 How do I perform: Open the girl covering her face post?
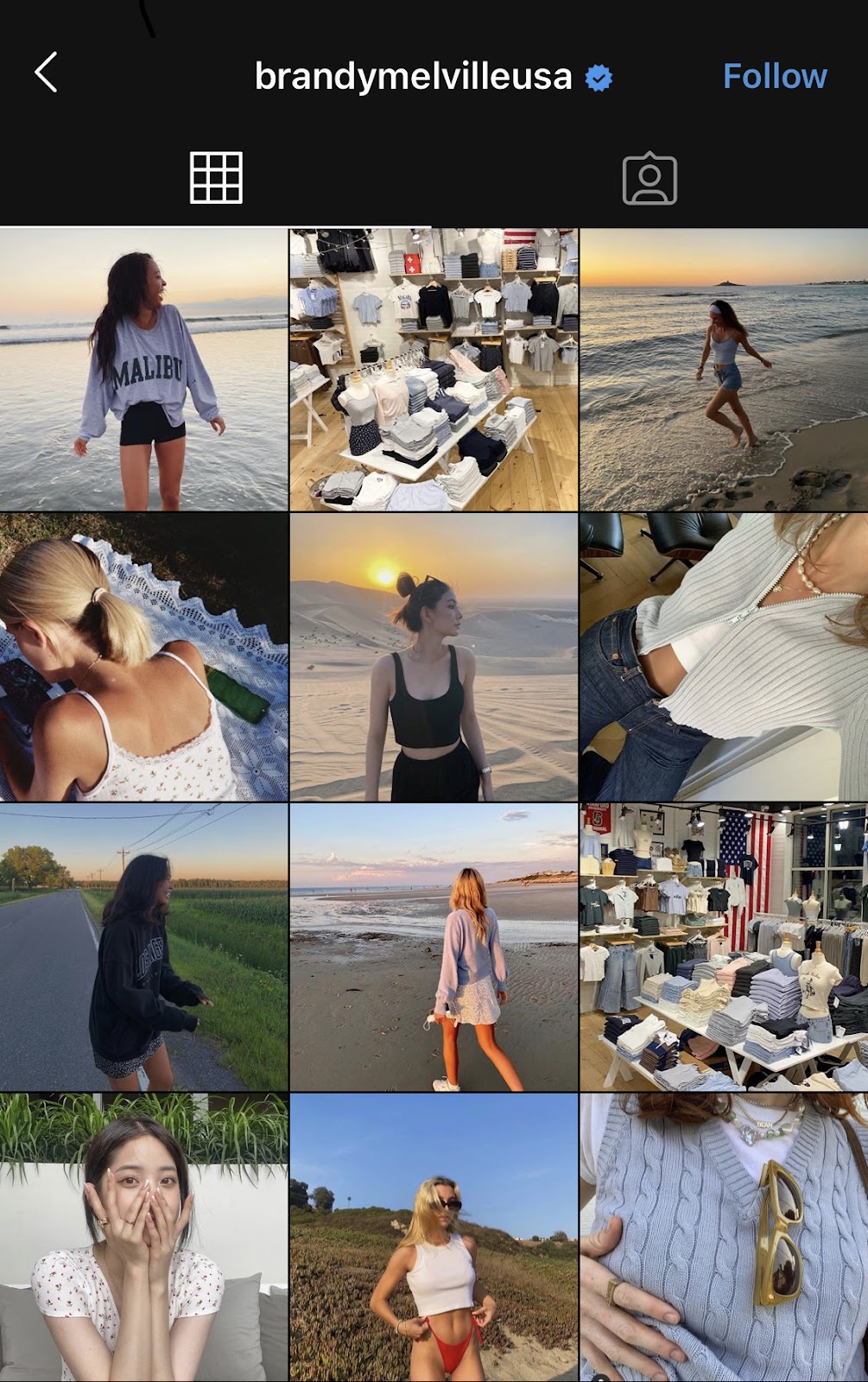click(x=143, y=1237)
